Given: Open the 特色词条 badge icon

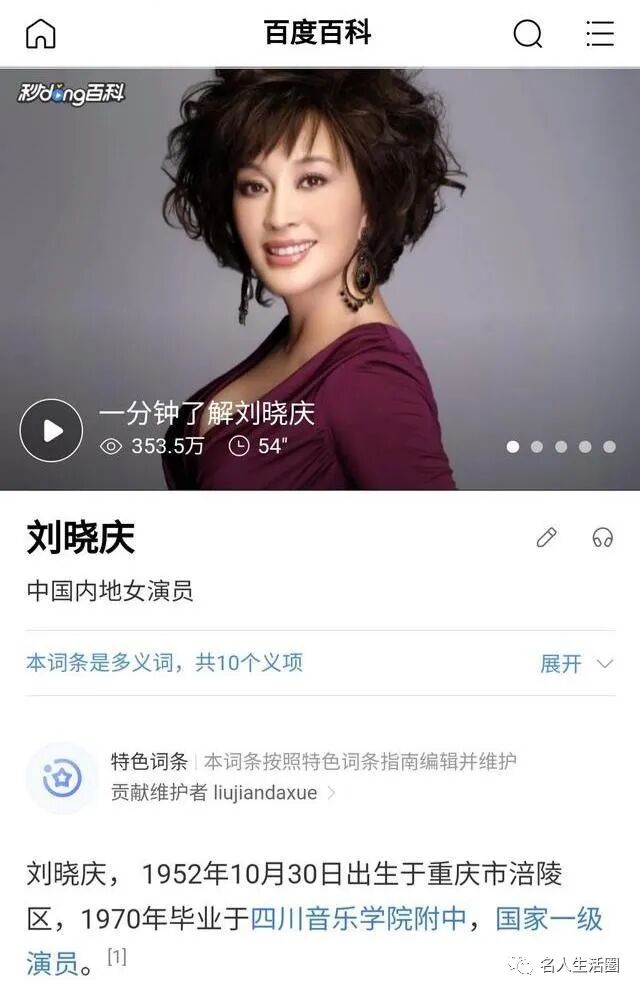Looking at the screenshot, I should 62,777.
